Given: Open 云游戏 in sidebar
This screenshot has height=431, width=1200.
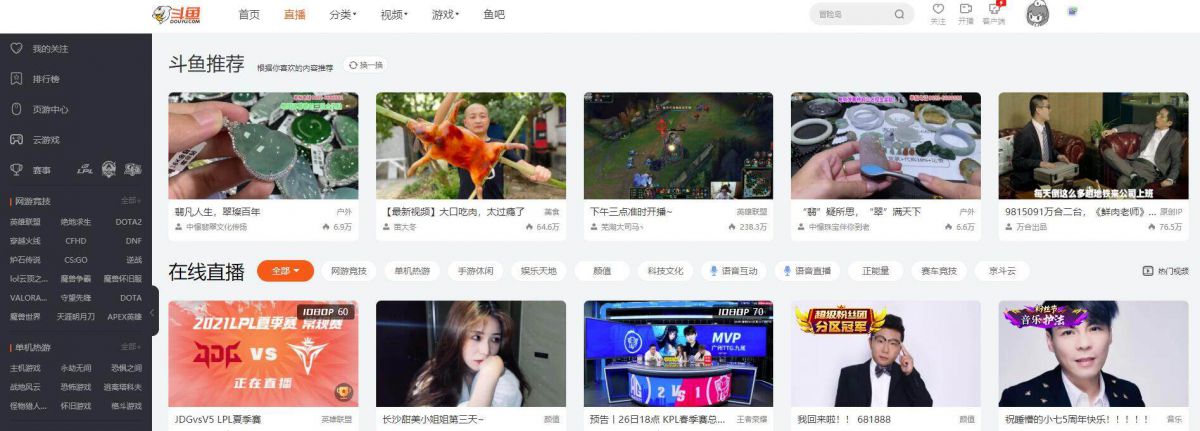Looking at the screenshot, I should [46, 140].
